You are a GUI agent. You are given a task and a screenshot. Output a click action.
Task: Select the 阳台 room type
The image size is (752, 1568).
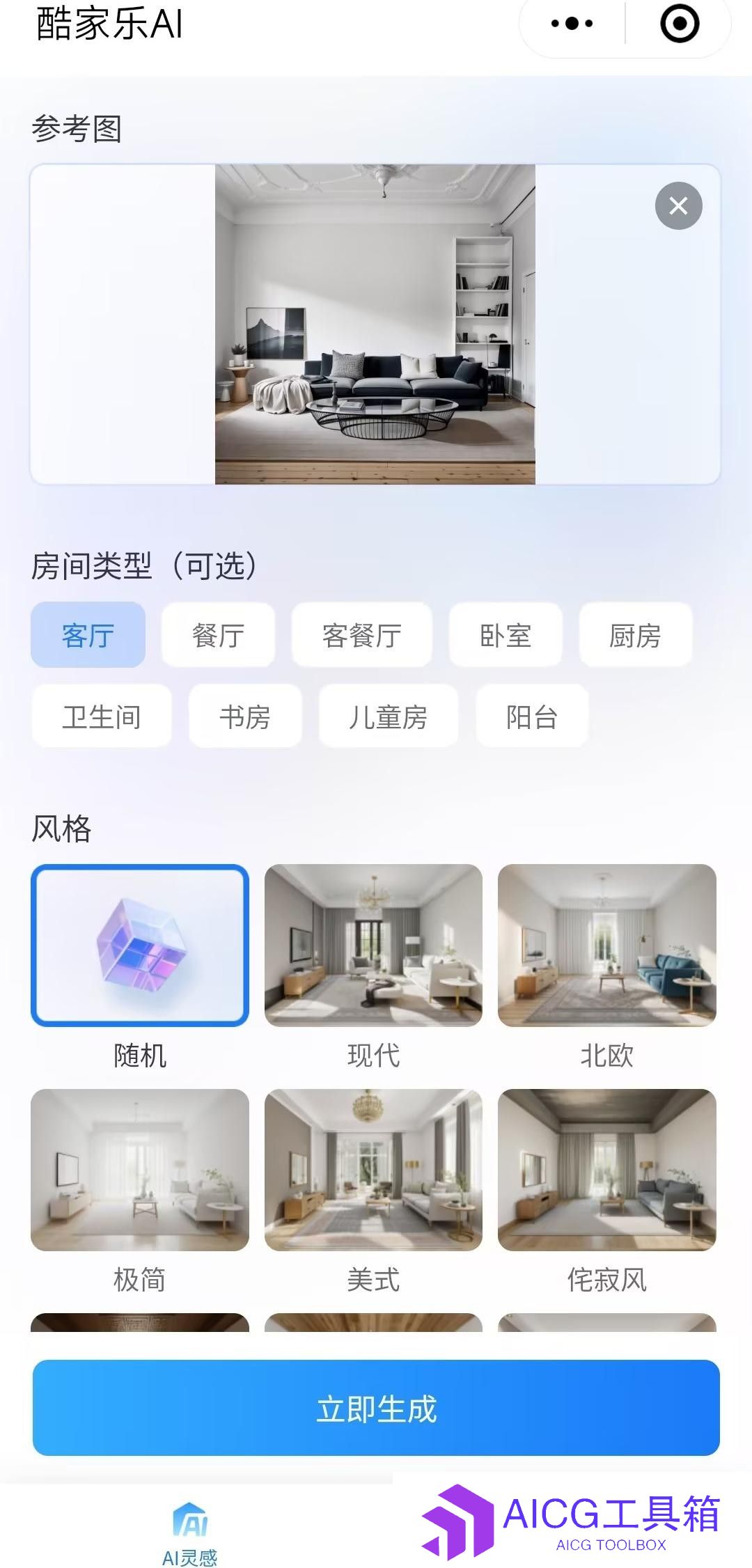tap(532, 716)
